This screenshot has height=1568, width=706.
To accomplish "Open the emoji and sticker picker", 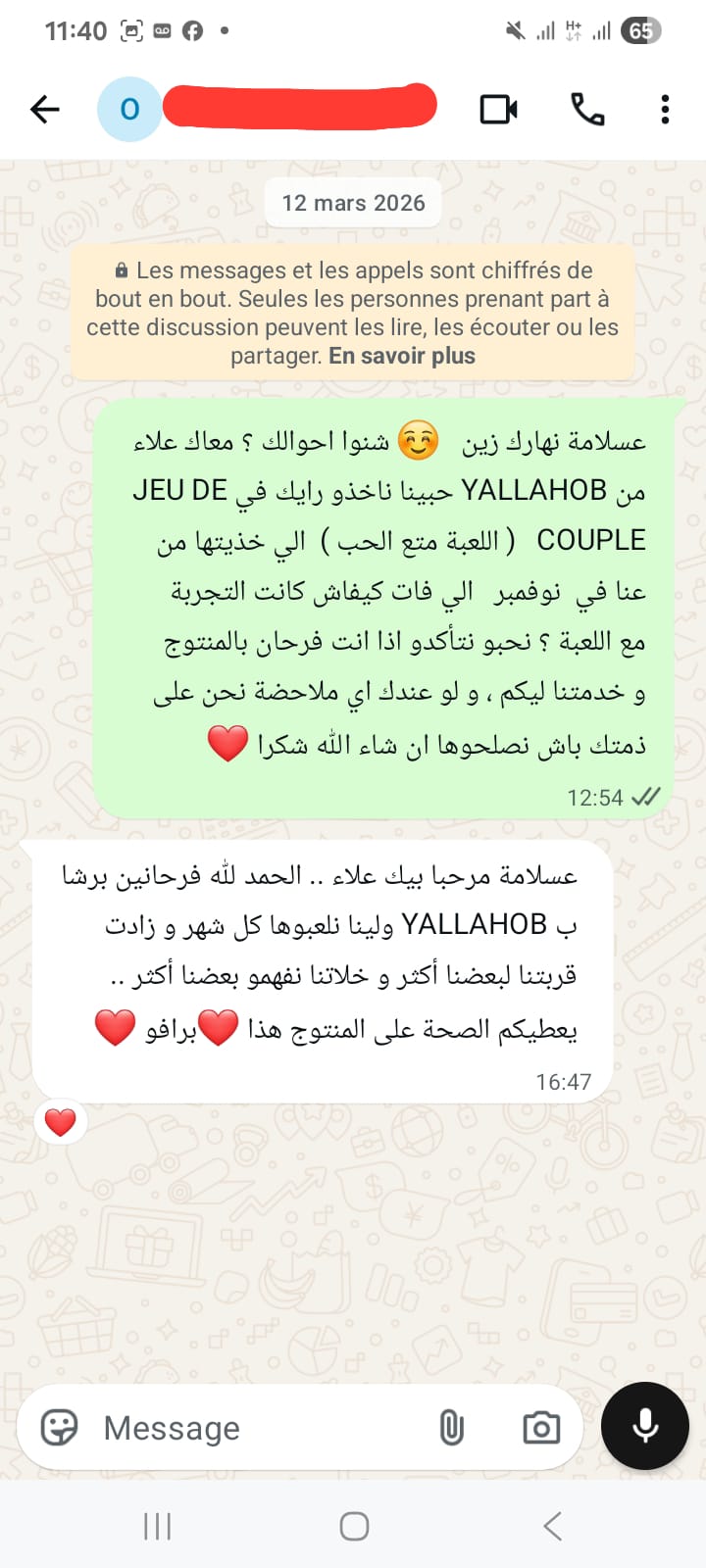I will click(59, 1428).
